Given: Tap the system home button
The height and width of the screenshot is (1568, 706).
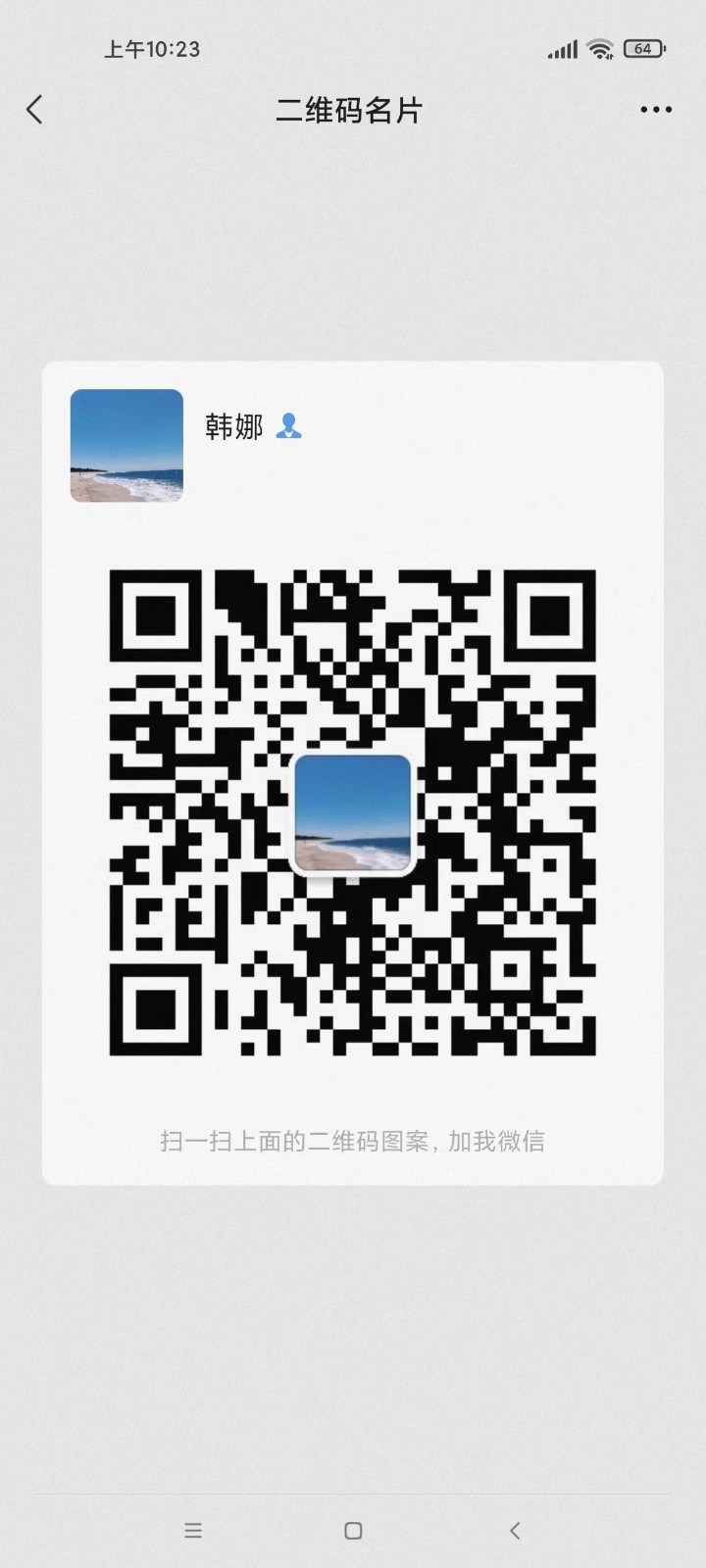Looking at the screenshot, I should (x=353, y=1531).
